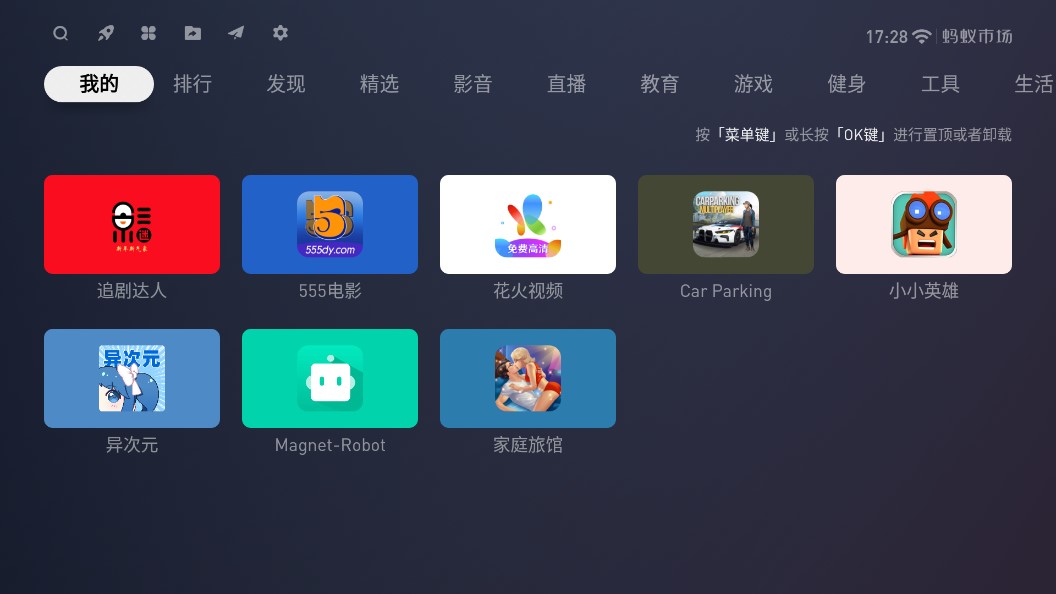
Task: Open the folder icon in toolbar
Action: pyautogui.click(x=193, y=33)
